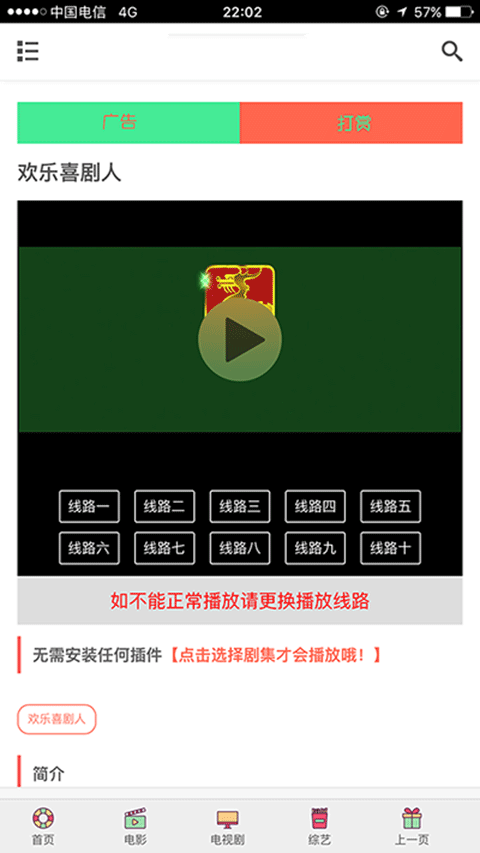480x853 pixels.
Task: Go to the 首页 tab
Action: point(43,826)
